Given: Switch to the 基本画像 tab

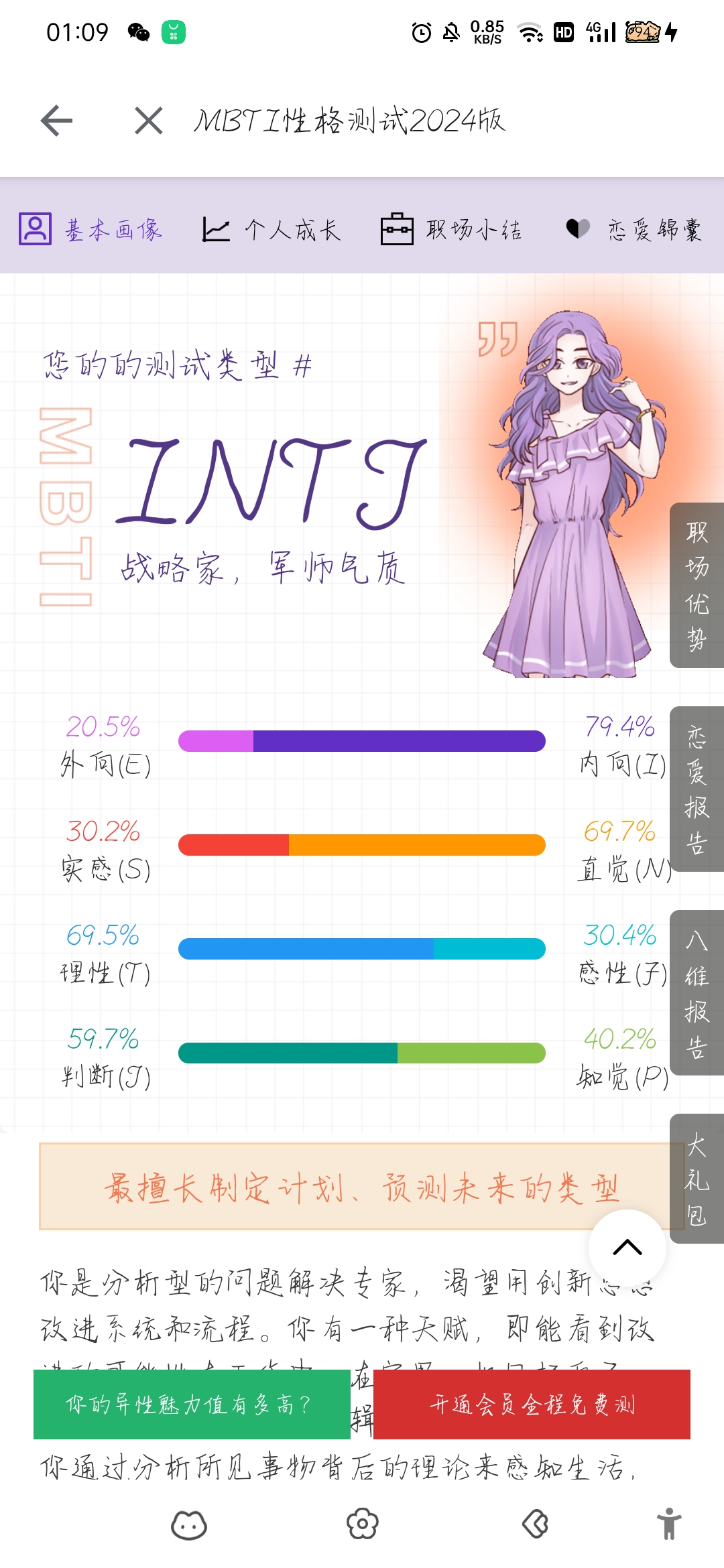Looking at the screenshot, I should click(91, 229).
